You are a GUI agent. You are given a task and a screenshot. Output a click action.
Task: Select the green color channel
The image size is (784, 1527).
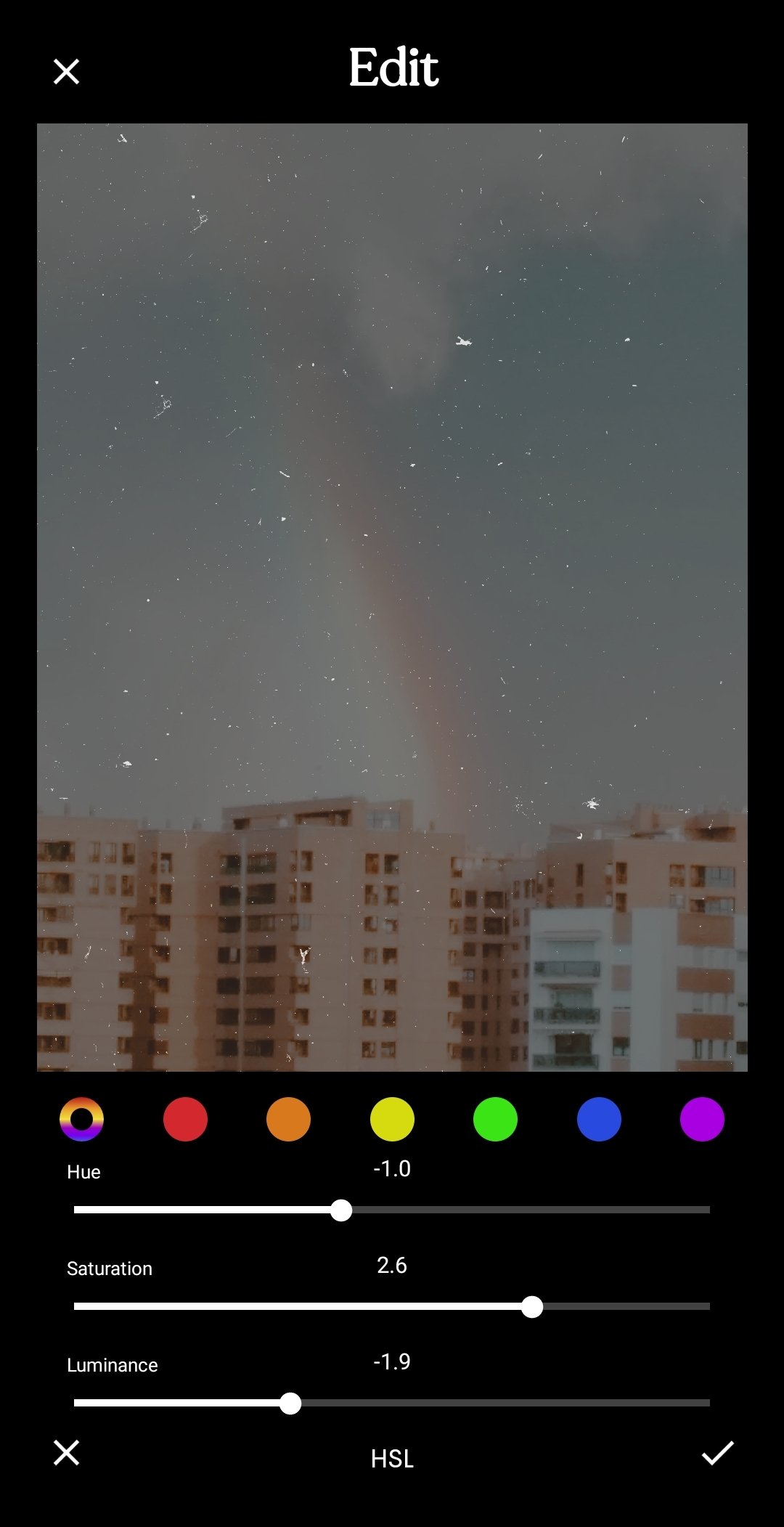495,1119
